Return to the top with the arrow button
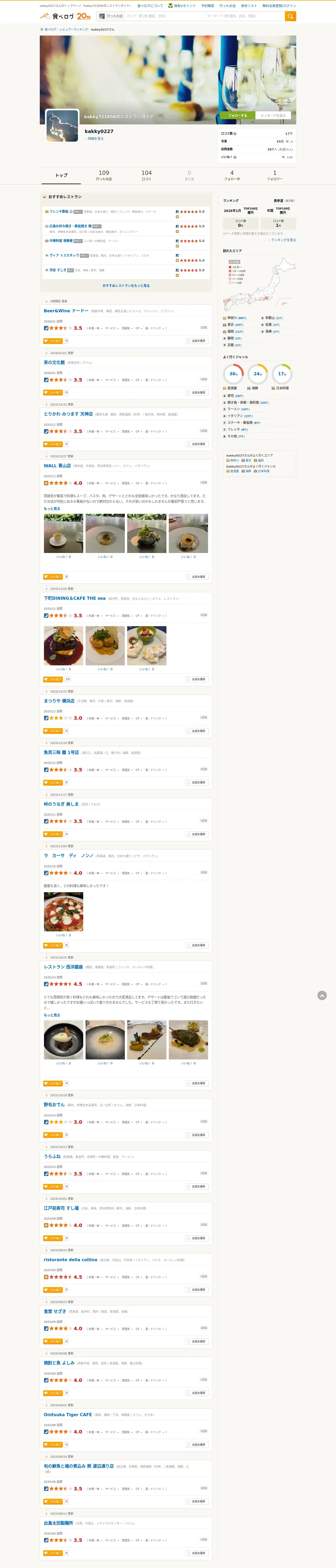Image resolution: width=336 pixels, height=1568 pixels. [322, 995]
